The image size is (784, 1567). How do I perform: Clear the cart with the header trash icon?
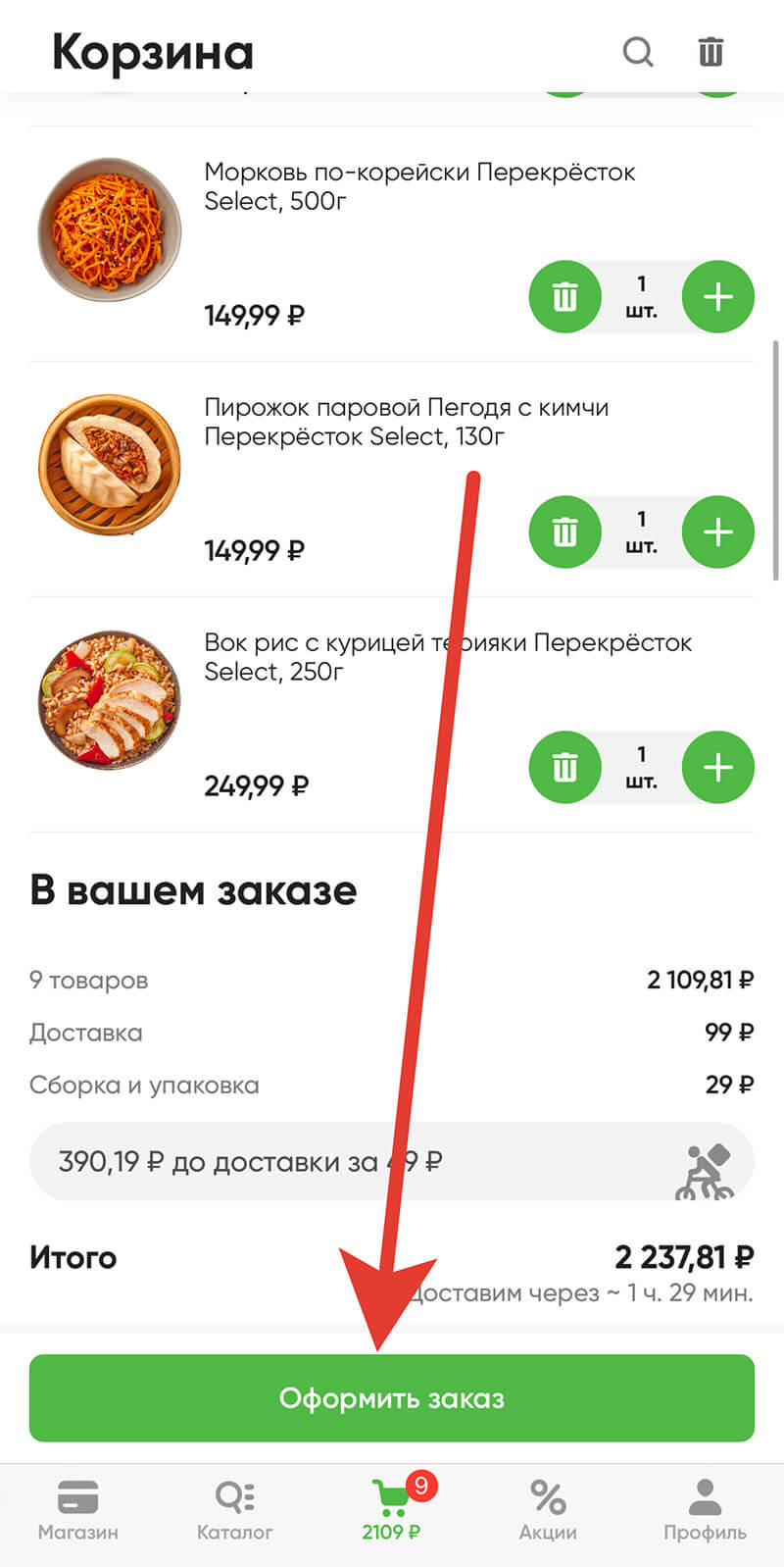tap(710, 53)
